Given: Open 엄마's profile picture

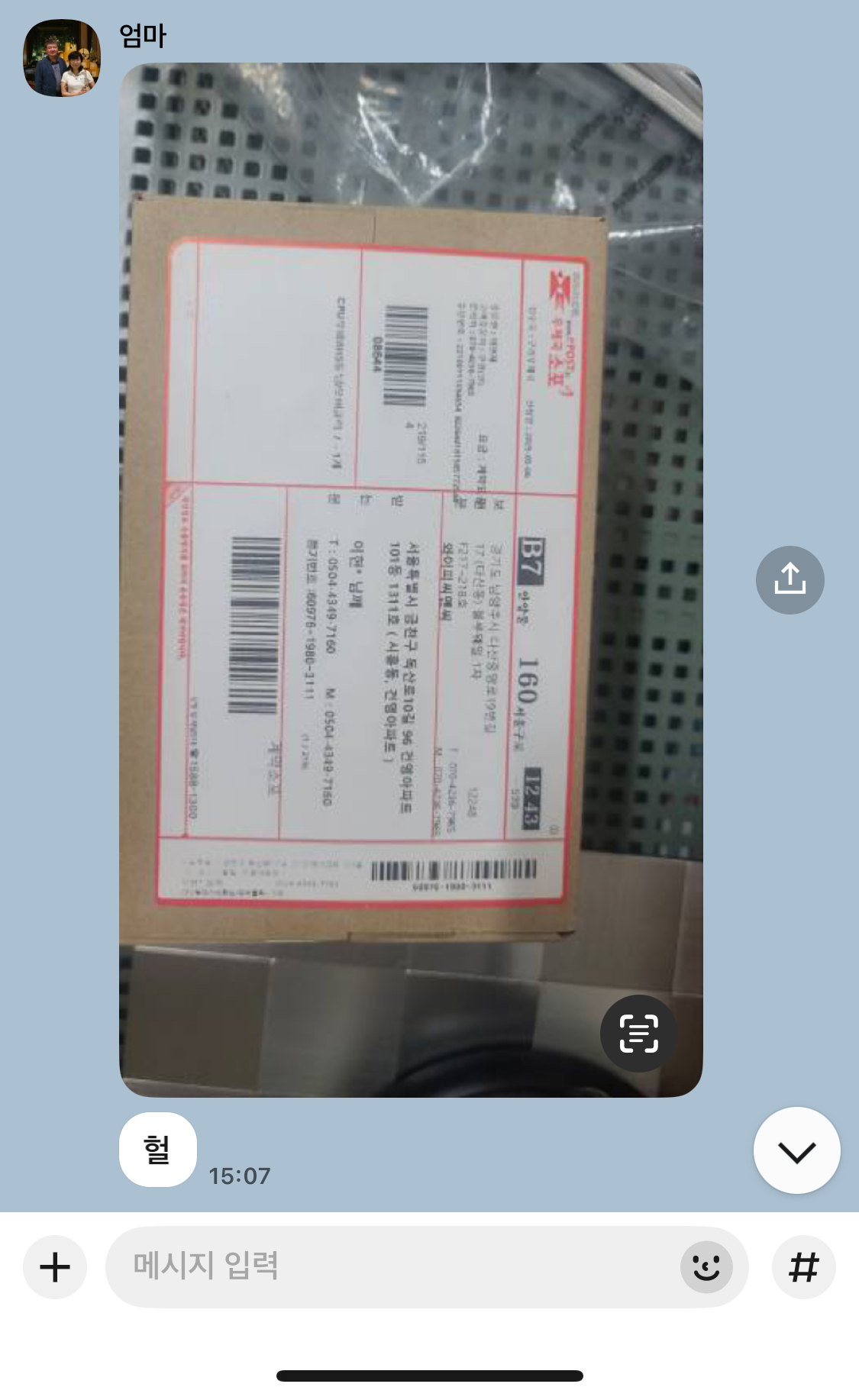Looking at the screenshot, I should point(62,58).
